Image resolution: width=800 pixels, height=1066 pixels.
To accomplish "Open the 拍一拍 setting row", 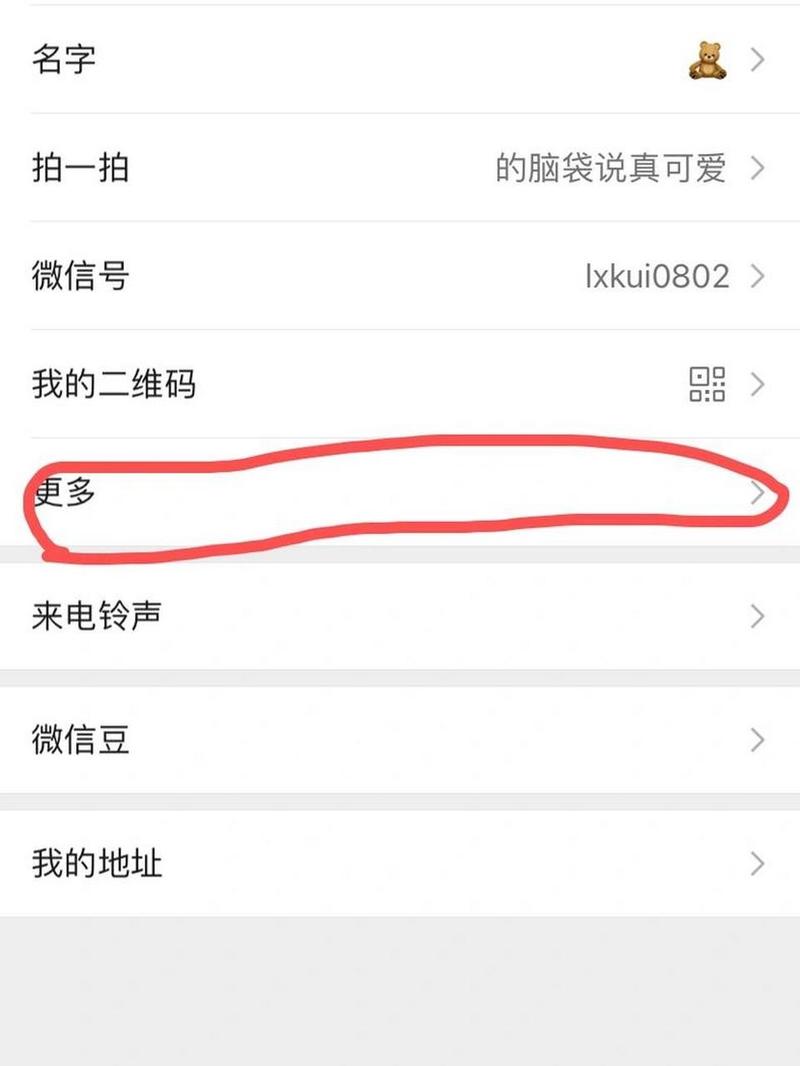I will pyautogui.click(x=400, y=168).
